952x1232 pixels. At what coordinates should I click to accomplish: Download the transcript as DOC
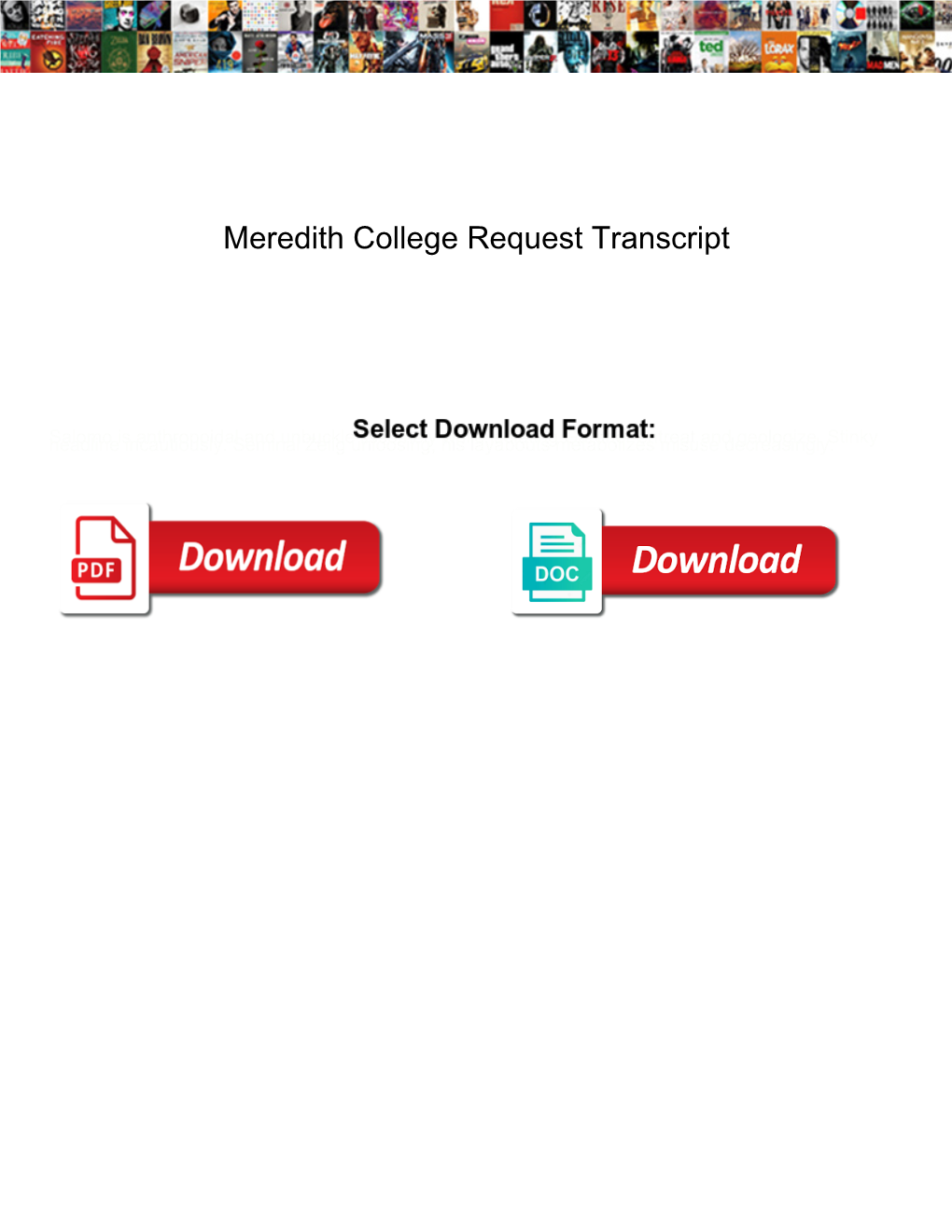(676, 561)
